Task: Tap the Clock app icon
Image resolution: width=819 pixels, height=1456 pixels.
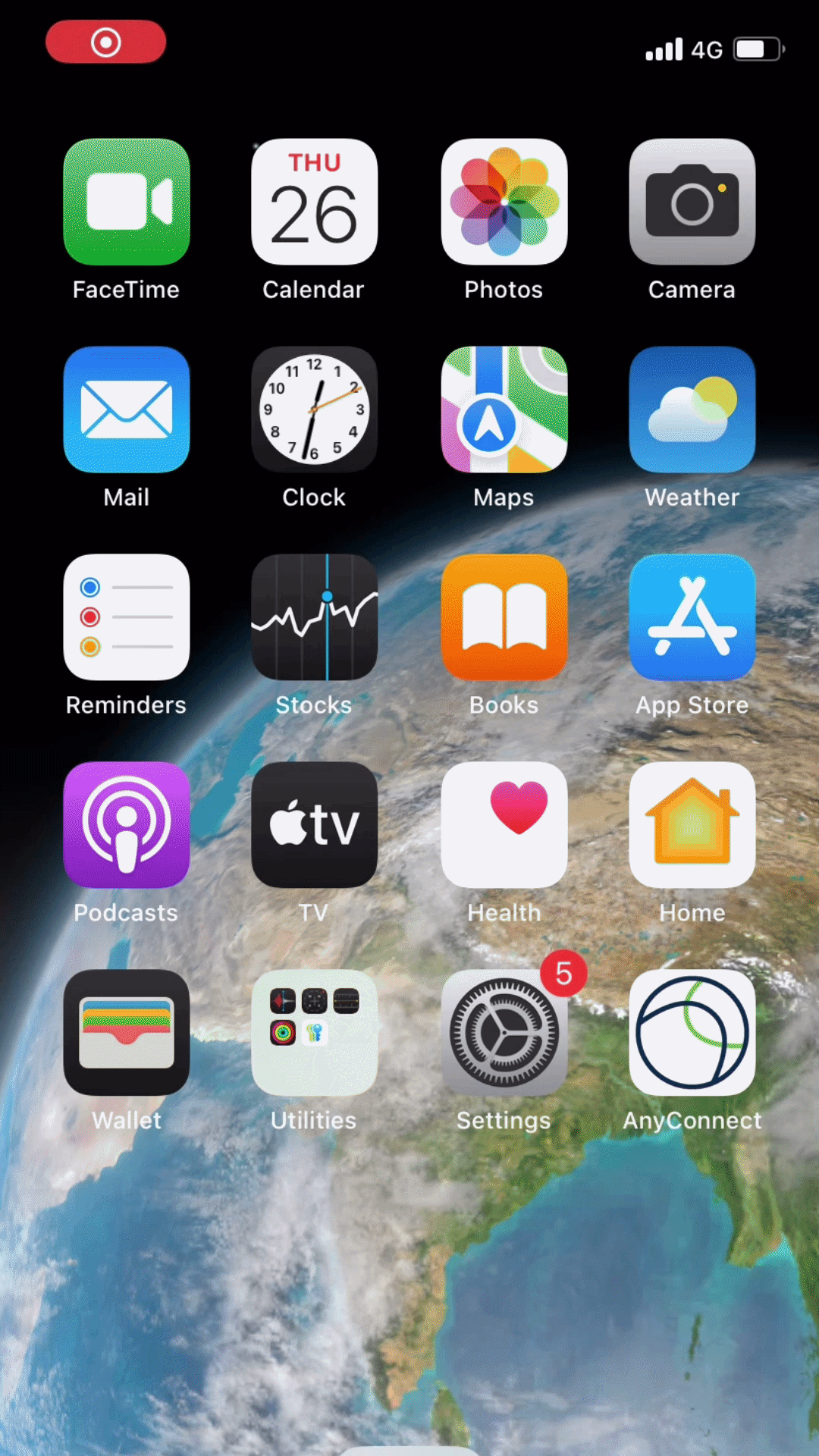Action: click(314, 409)
